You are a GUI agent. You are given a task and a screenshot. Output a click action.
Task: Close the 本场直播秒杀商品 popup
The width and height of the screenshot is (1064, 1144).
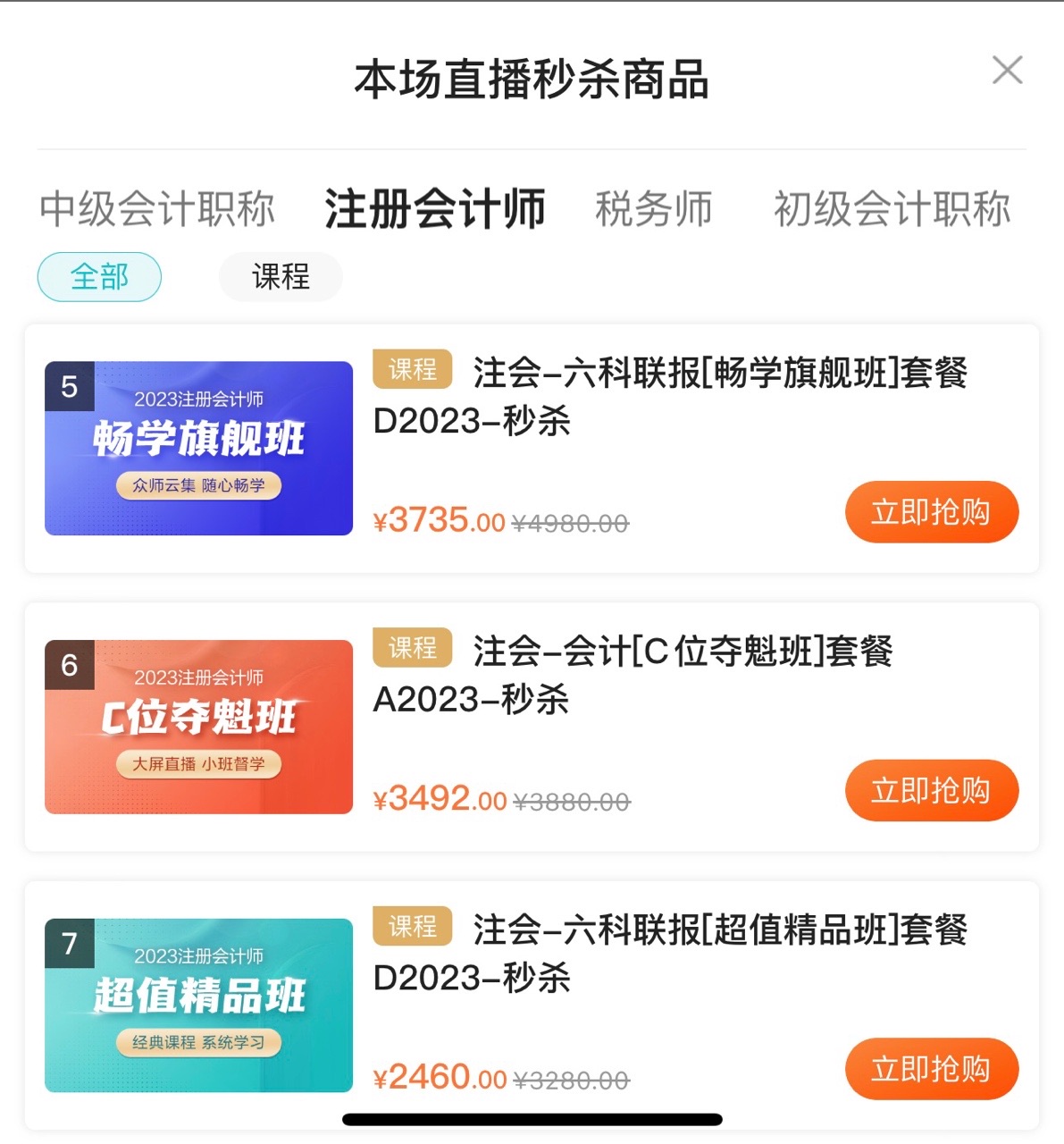(1008, 70)
